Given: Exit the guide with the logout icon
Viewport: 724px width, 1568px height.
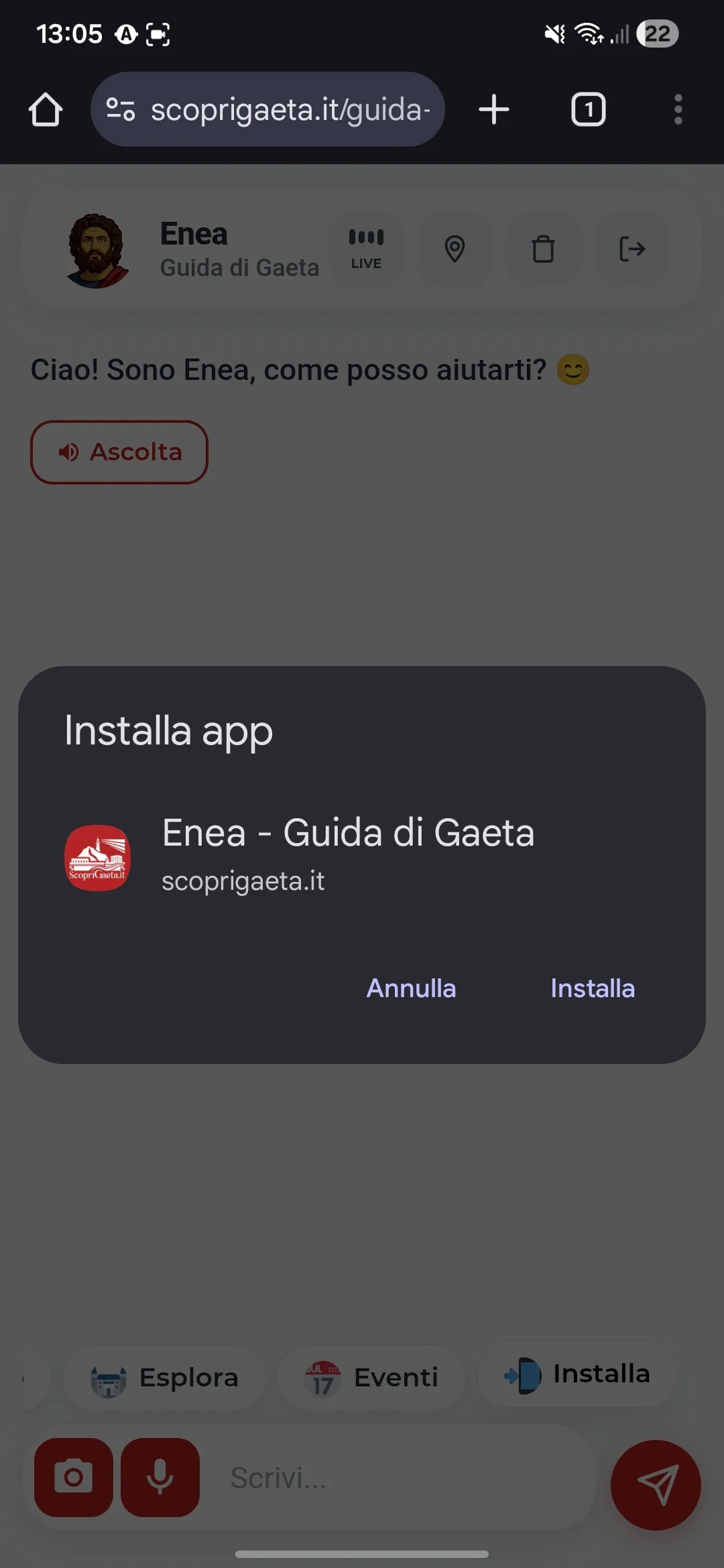Looking at the screenshot, I should click(631, 249).
